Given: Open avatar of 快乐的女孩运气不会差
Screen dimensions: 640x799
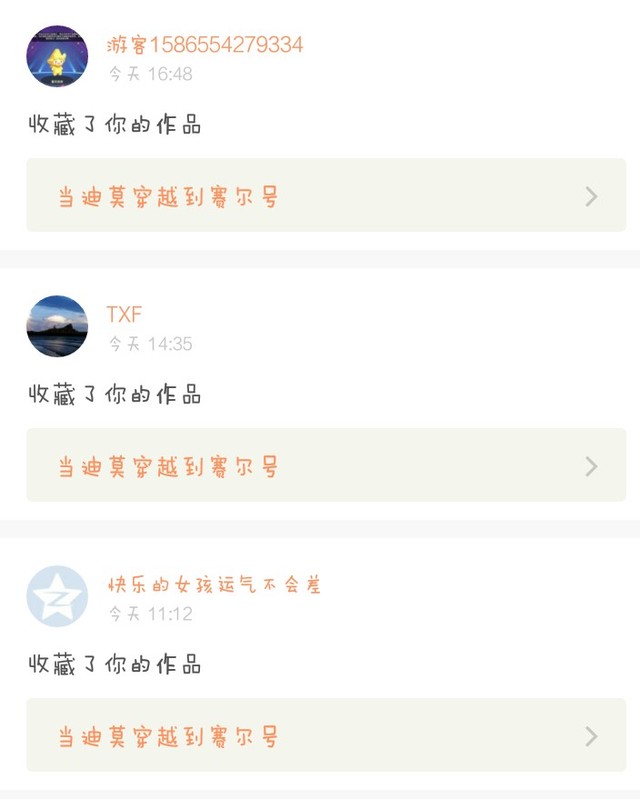Looking at the screenshot, I should coord(57,596).
